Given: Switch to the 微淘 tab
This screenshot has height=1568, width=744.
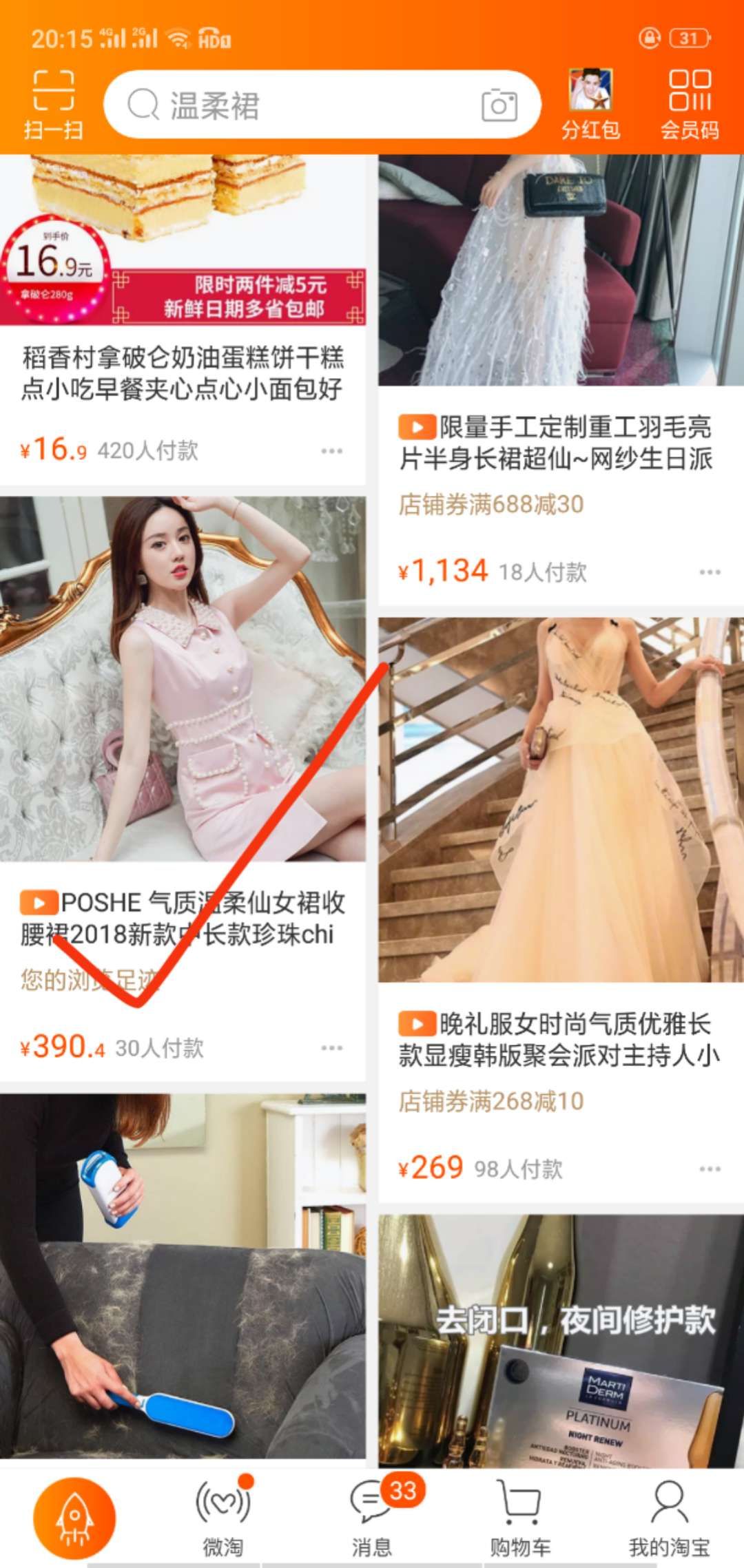Looking at the screenshot, I should point(223,1519).
